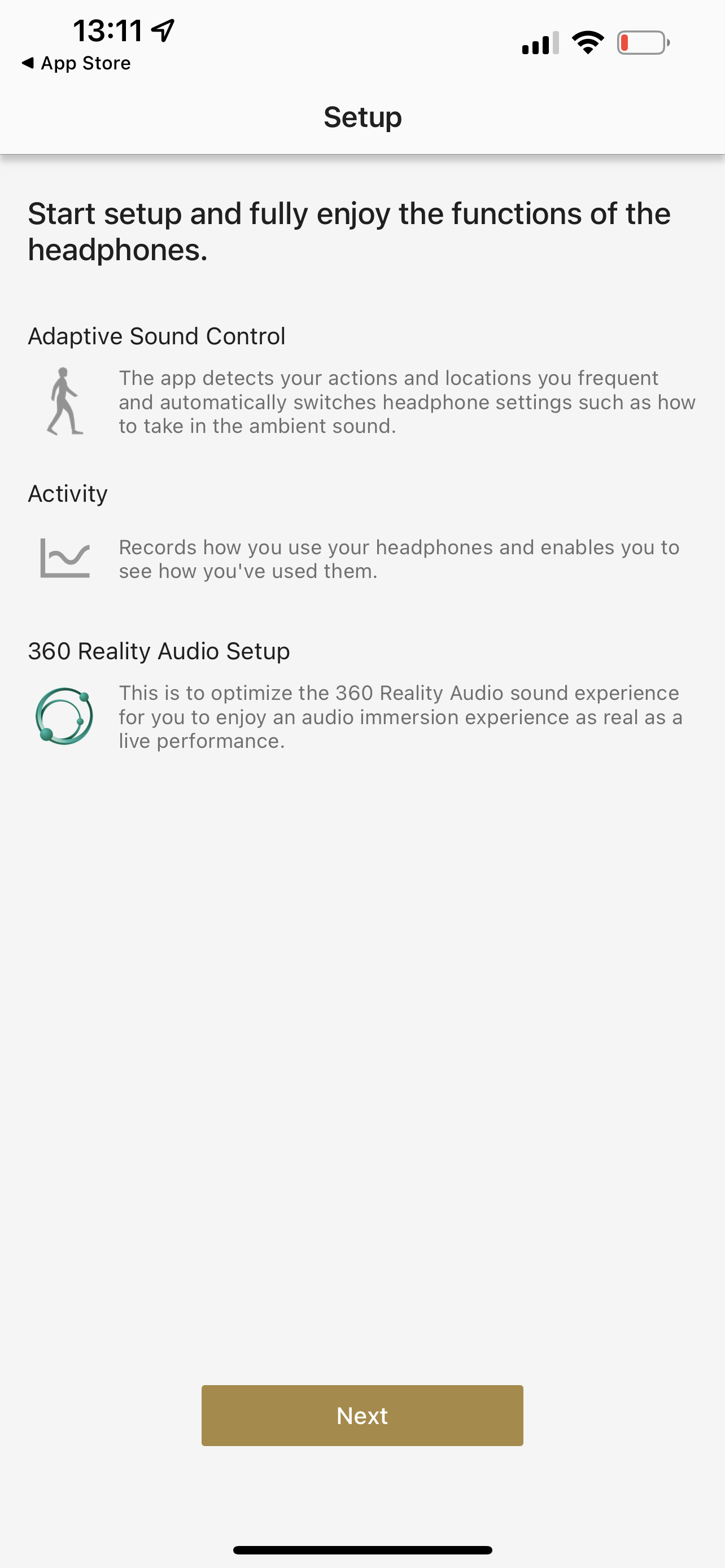Screen dimensions: 725x1568
Task: Tap Next to continue setup
Action: [x=362, y=1415]
